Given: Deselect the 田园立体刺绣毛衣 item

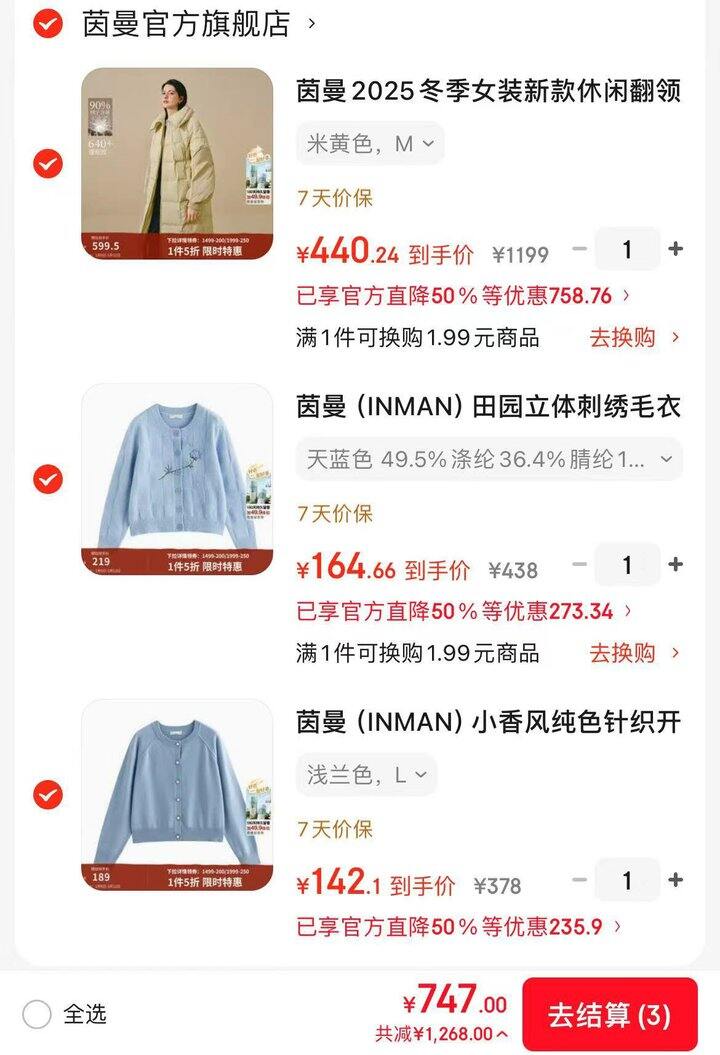Looking at the screenshot, I should click(x=47, y=479).
